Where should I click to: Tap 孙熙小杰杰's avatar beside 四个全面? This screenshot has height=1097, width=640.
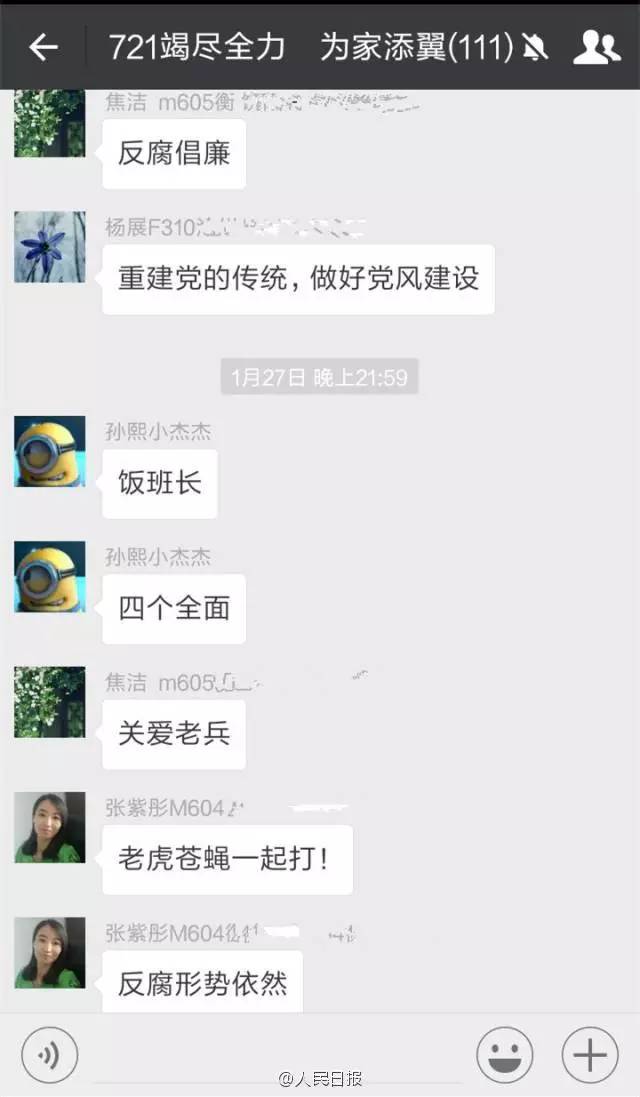pos(49,577)
